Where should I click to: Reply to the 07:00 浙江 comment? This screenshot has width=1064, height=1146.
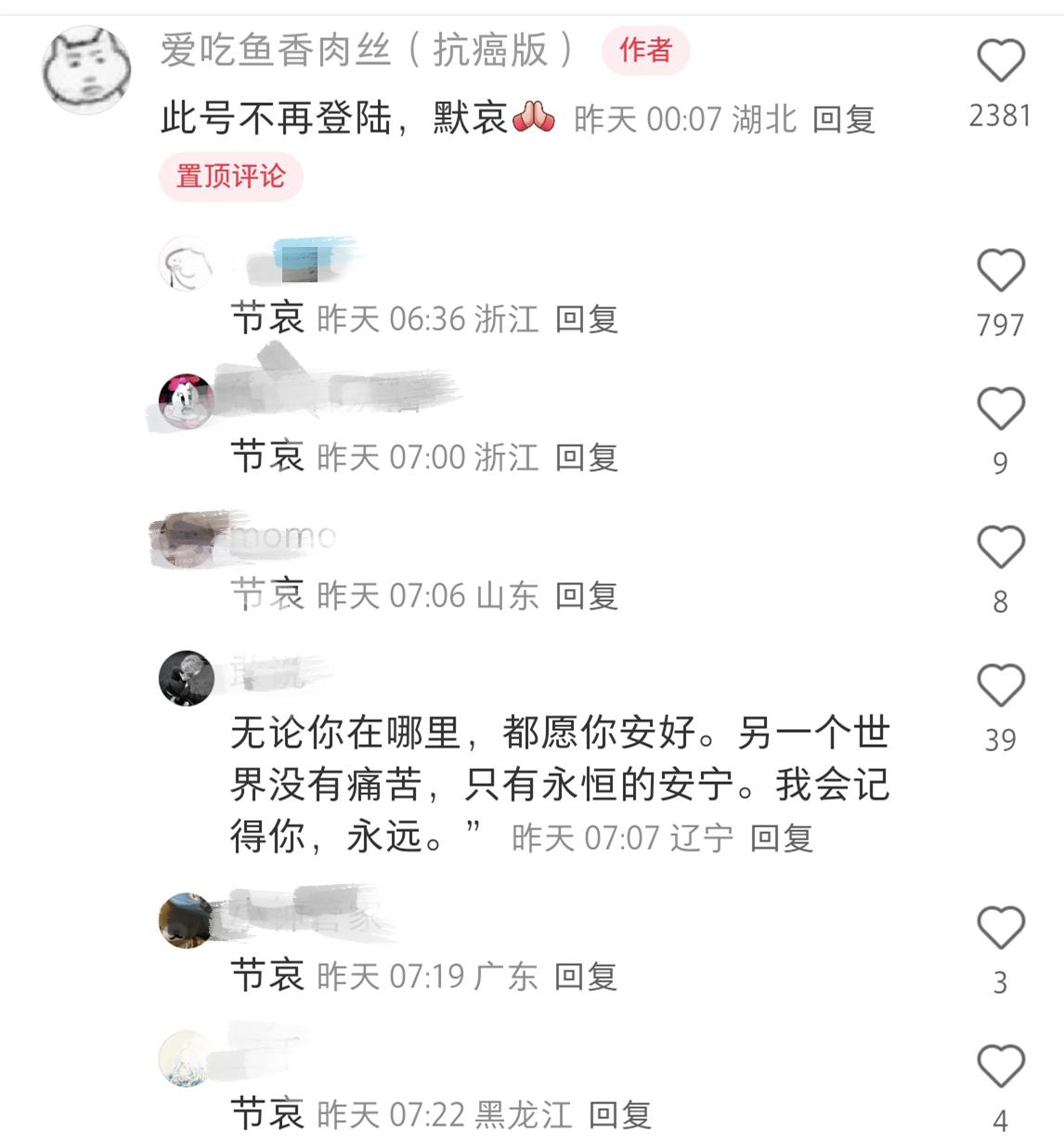coord(586,458)
